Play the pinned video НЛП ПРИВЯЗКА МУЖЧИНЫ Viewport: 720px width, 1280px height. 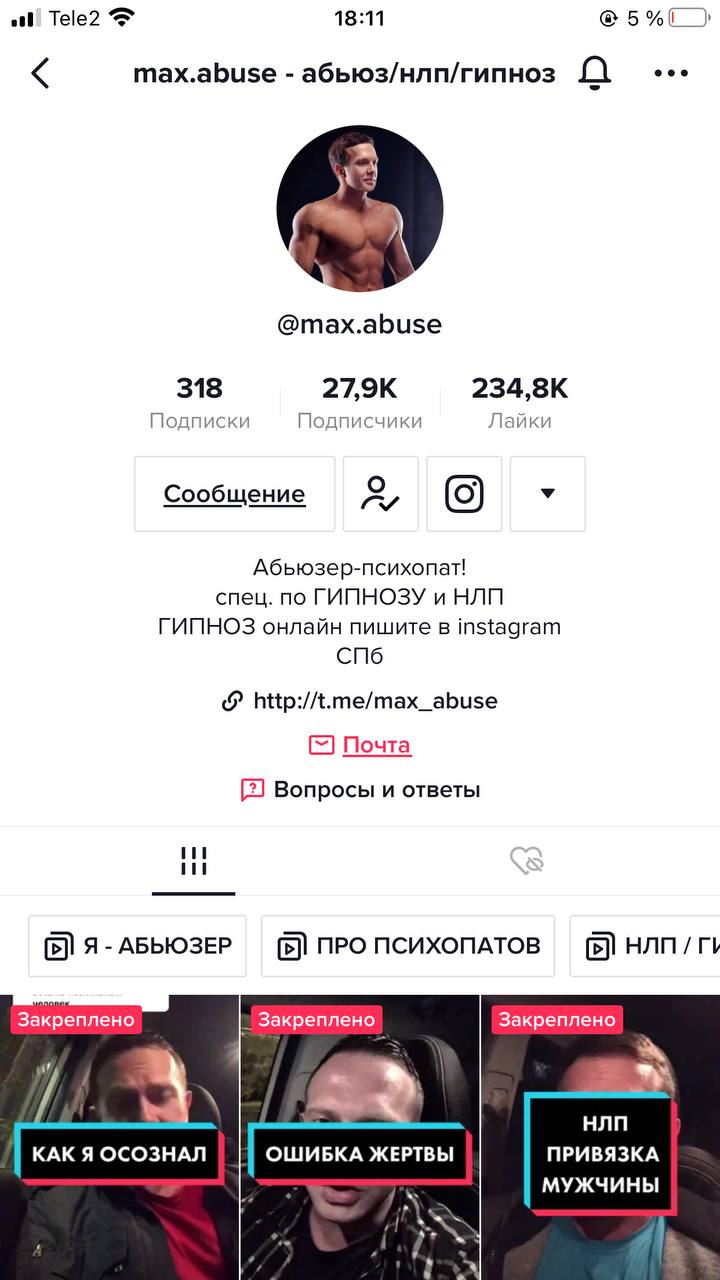click(x=600, y=1140)
